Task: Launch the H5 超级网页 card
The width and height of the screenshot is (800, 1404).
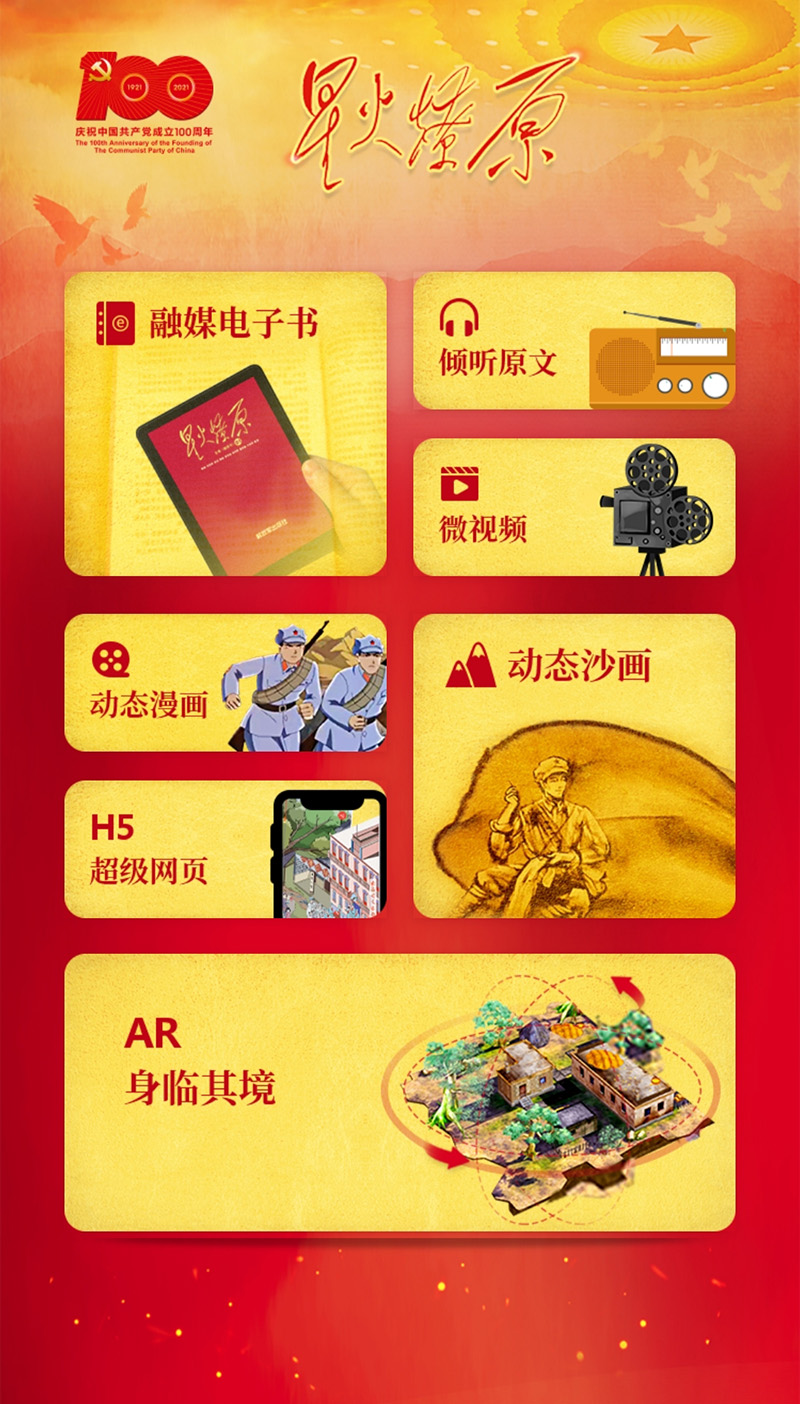Action: click(225, 849)
